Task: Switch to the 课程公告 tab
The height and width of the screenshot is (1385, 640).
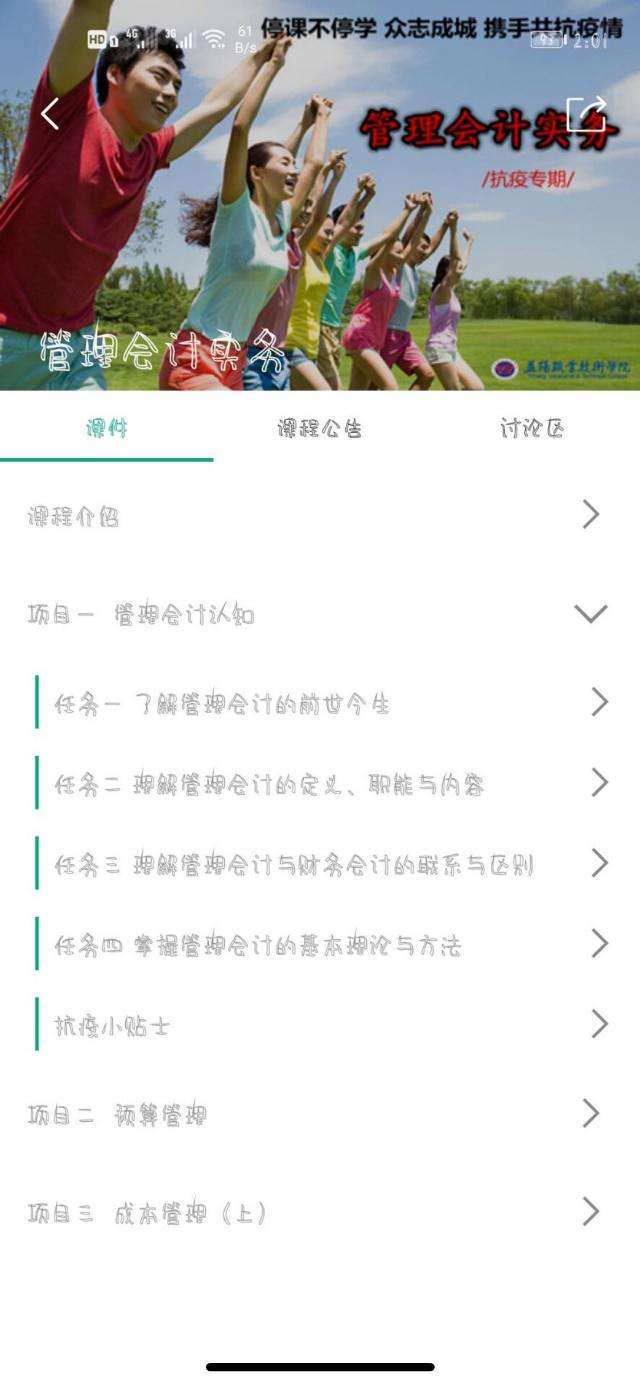Action: [x=319, y=429]
